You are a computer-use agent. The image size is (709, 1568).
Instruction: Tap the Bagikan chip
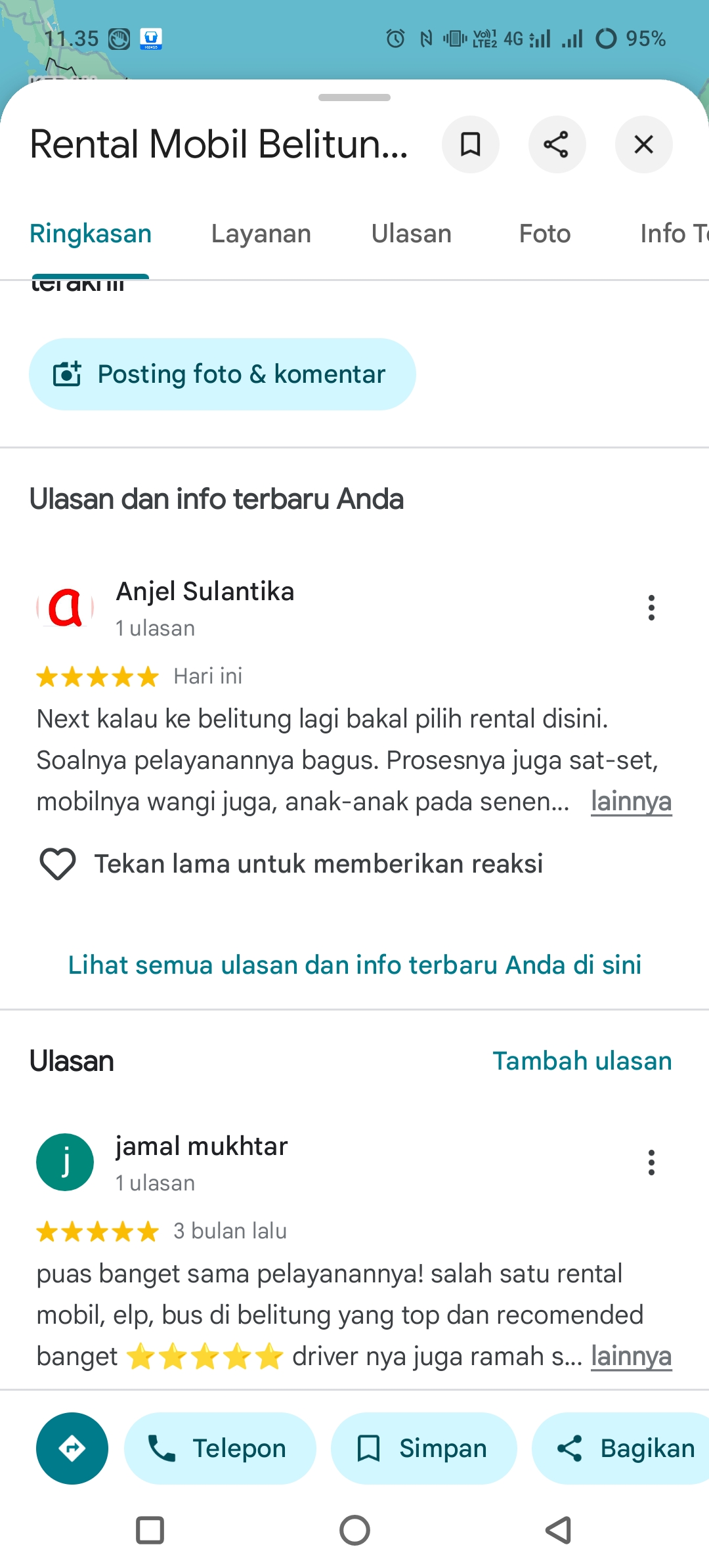(620, 1448)
